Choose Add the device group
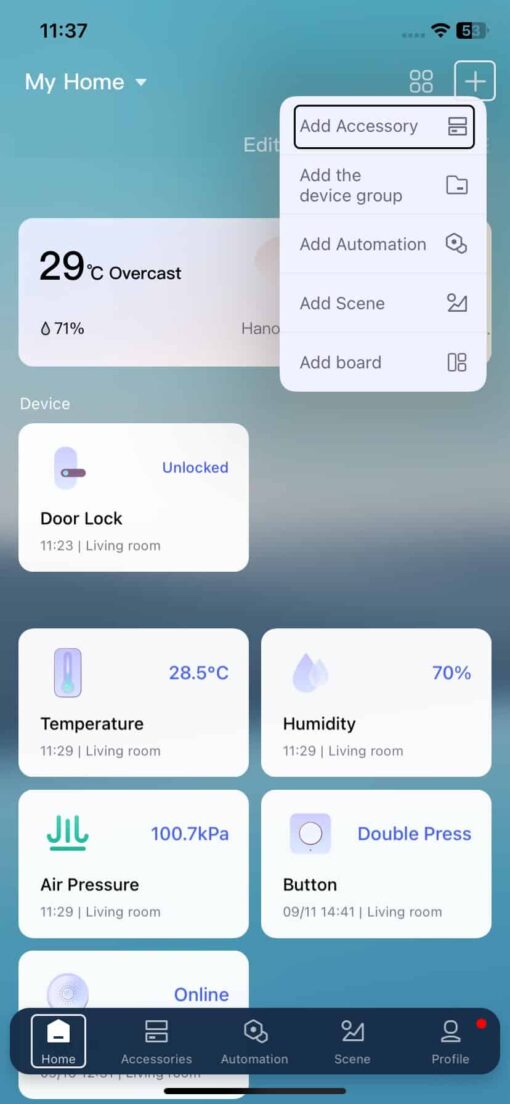510x1104 pixels. pyautogui.click(x=383, y=185)
